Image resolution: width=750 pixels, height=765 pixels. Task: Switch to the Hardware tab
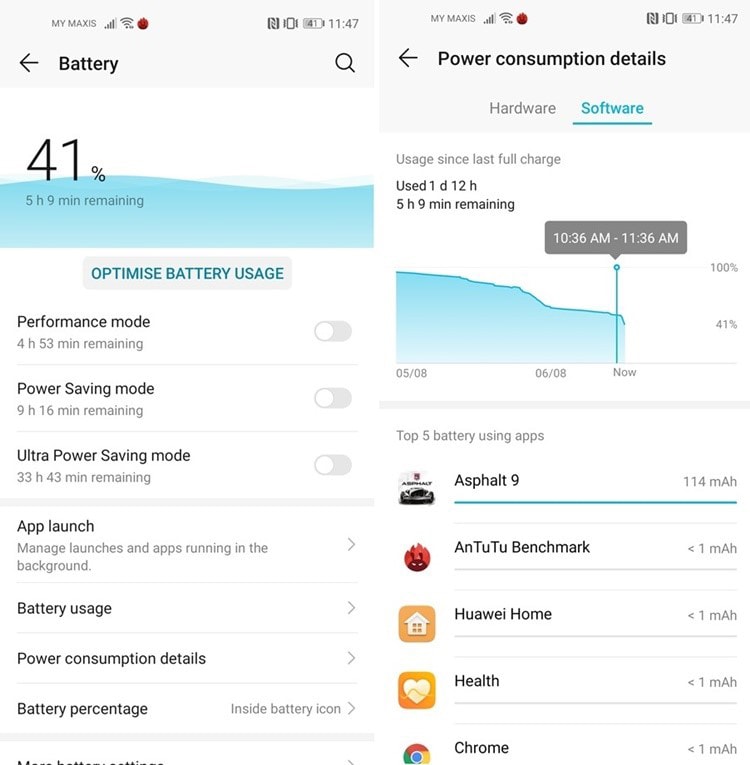point(522,108)
